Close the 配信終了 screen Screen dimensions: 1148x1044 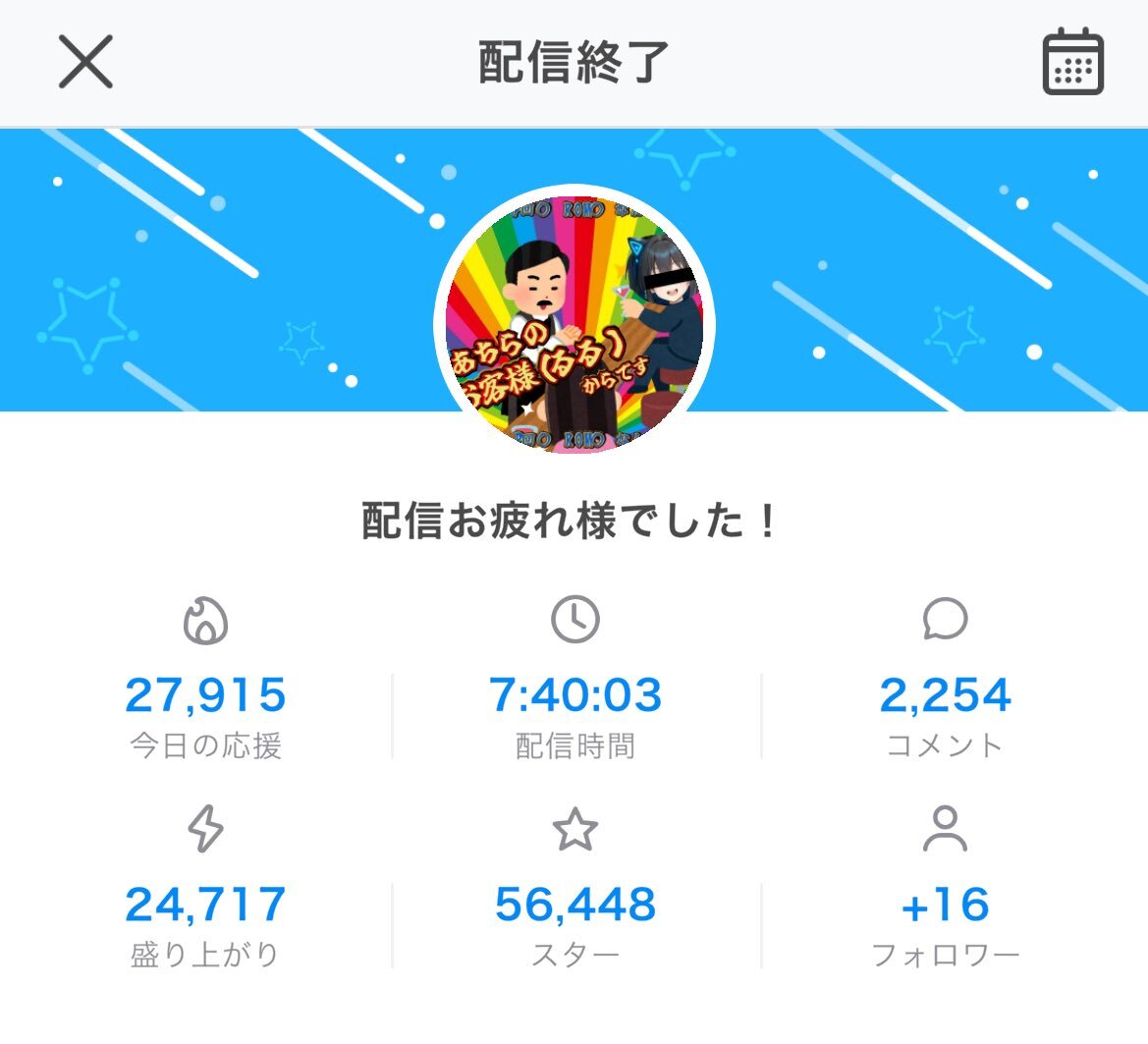point(85,62)
